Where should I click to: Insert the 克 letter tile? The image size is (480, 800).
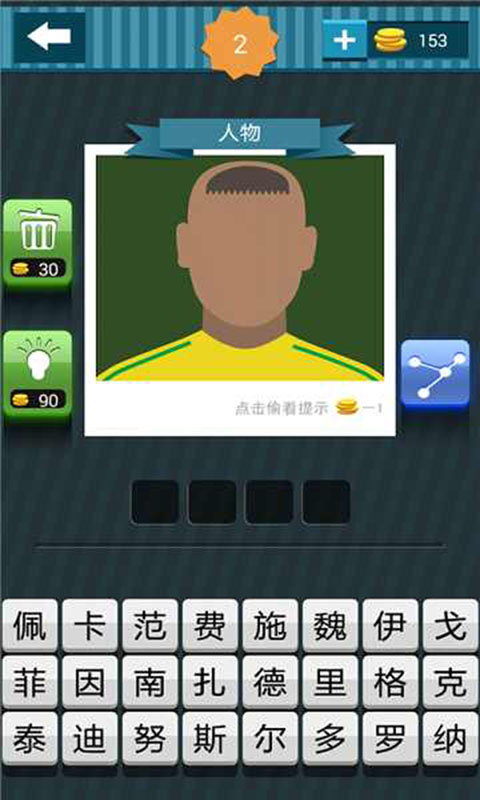coord(450,682)
